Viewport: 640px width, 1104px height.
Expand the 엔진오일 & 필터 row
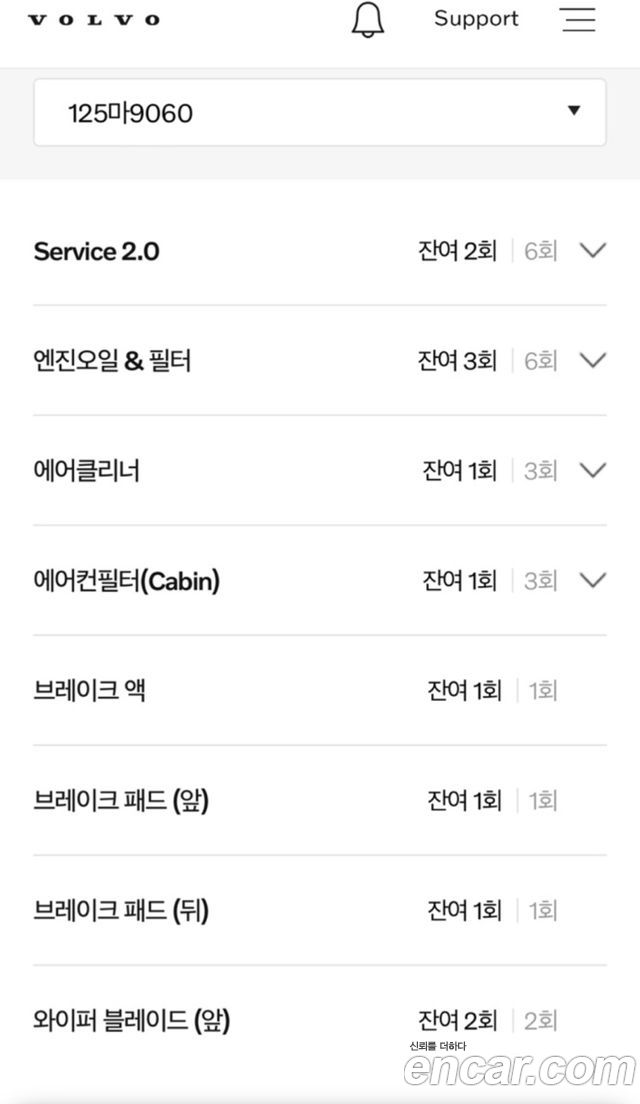[x=320, y=360]
